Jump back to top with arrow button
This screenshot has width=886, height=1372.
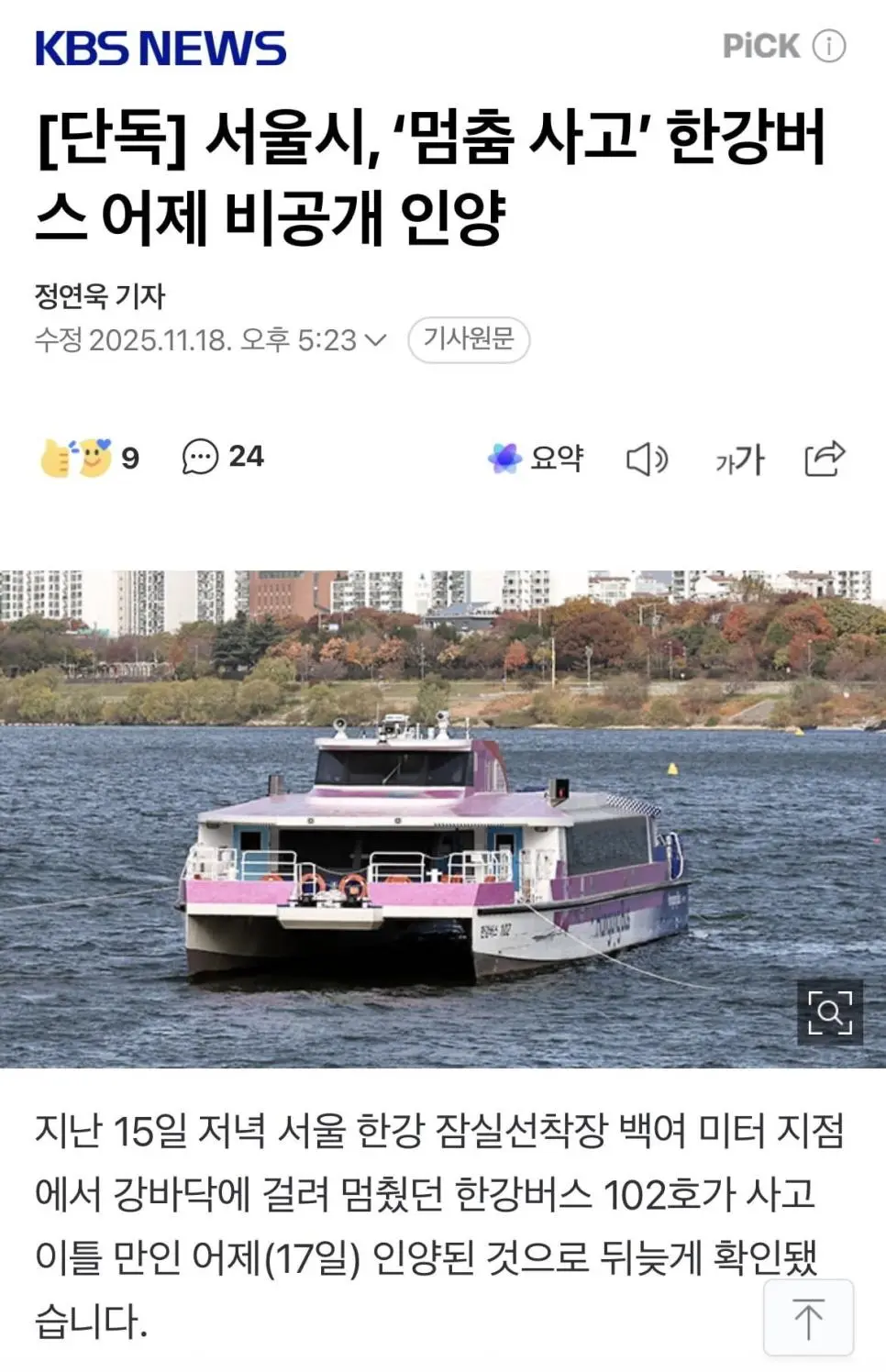(808, 1319)
